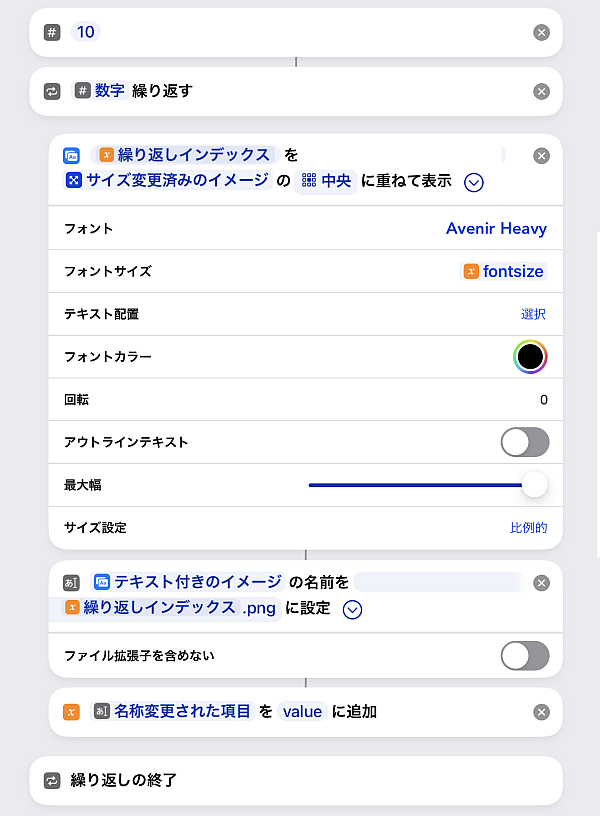Change the value variable name

pyautogui.click(x=302, y=712)
